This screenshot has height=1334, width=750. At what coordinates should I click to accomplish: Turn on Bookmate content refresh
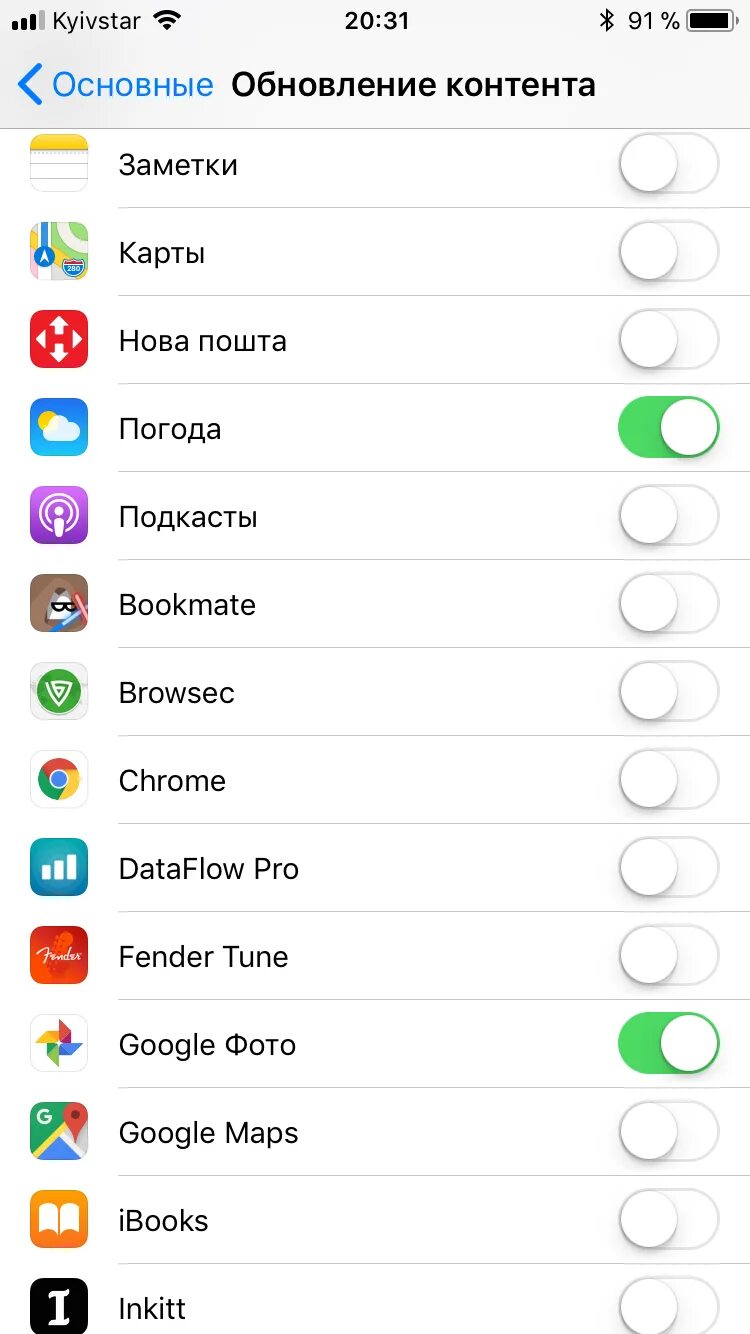click(x=669, y=604)
